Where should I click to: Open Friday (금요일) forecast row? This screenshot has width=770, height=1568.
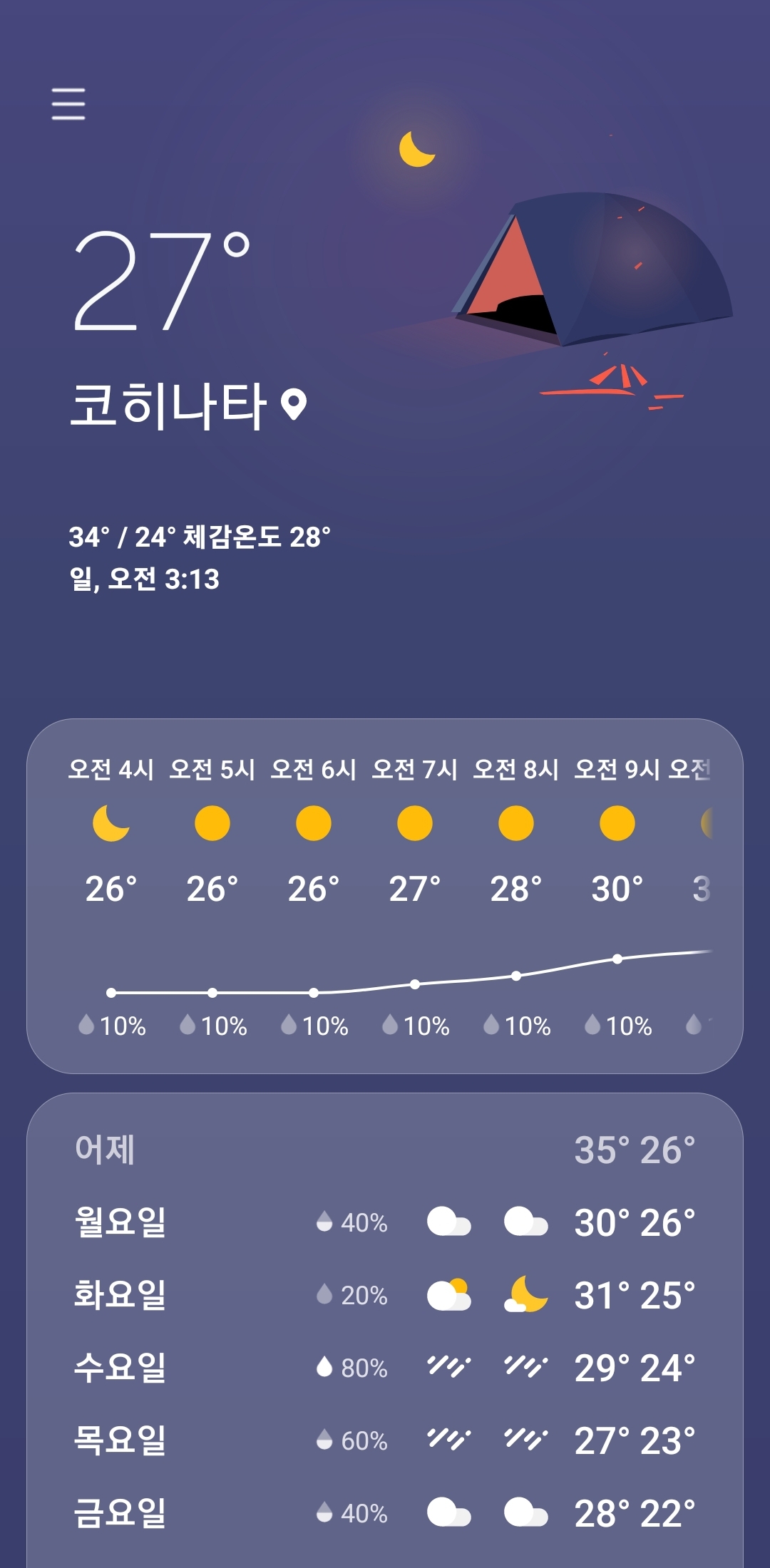coord(385,1513)
